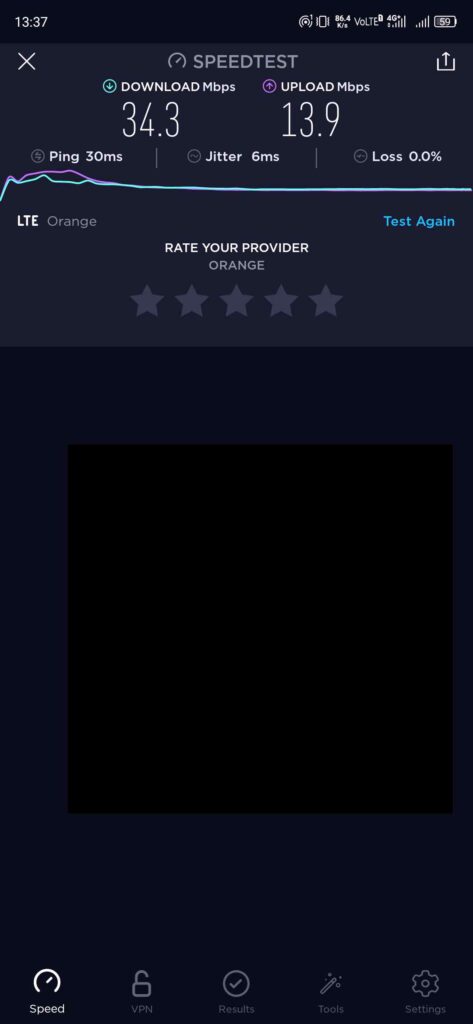Screen dimensions: 473x1024
Task: Select the Speed tab
Action: coord(47,991)
